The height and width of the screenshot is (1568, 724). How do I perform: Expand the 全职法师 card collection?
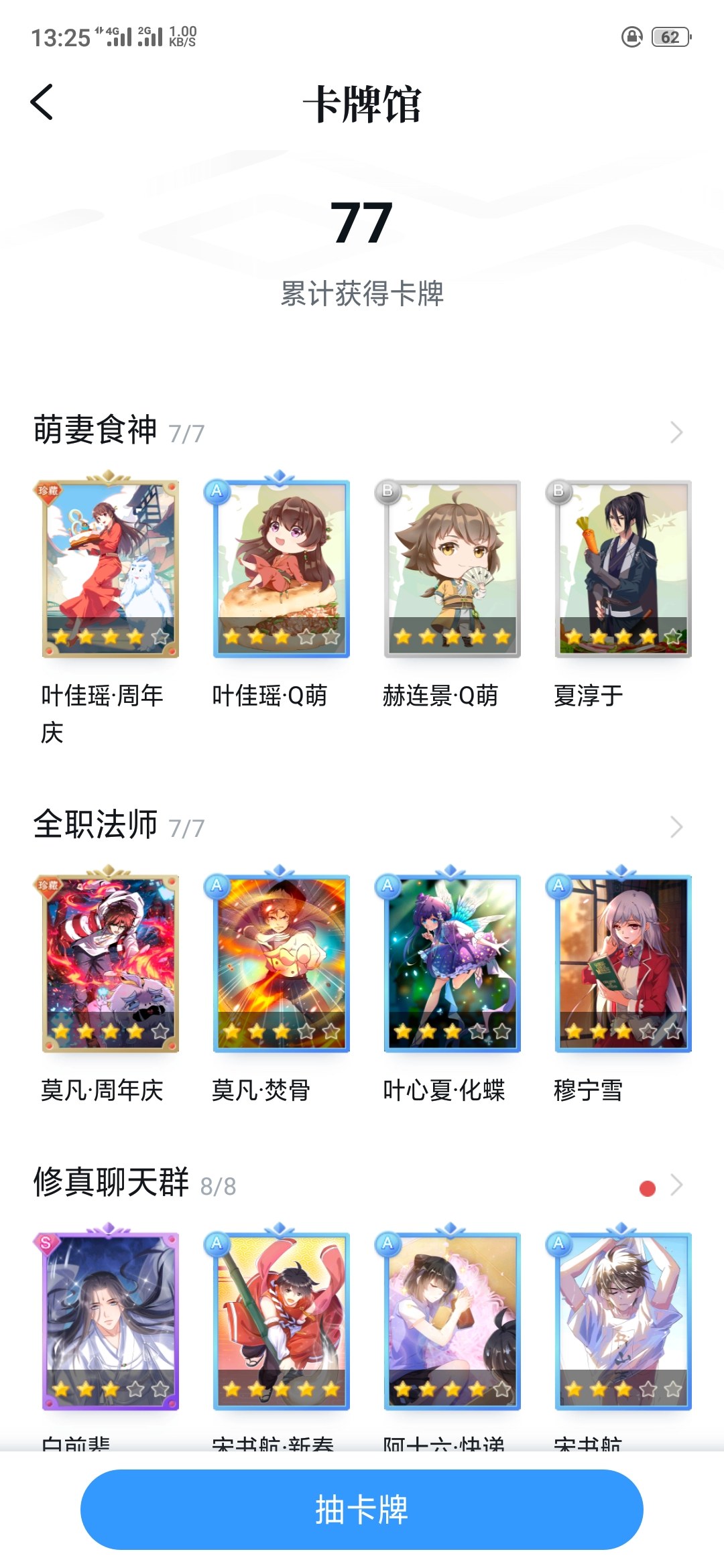coord(676,828)
